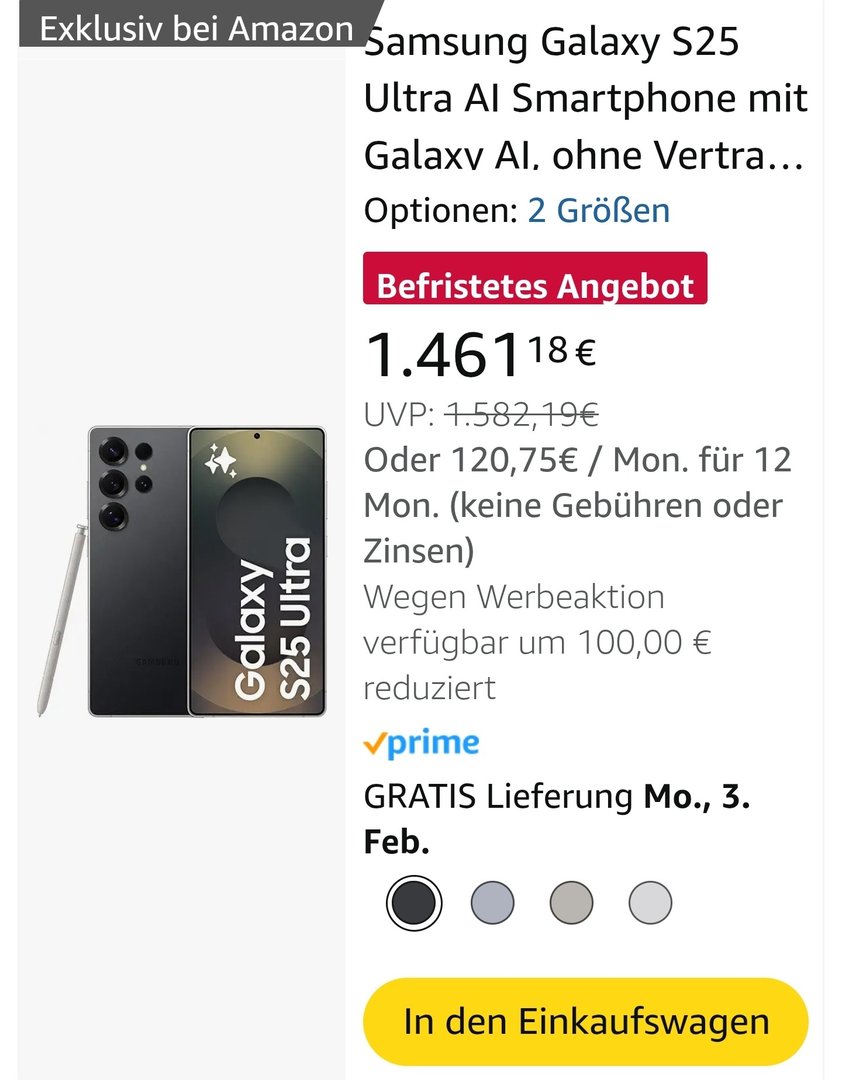
Task: Select the blue-gray color swatch
Action: [x=492, y=904]
